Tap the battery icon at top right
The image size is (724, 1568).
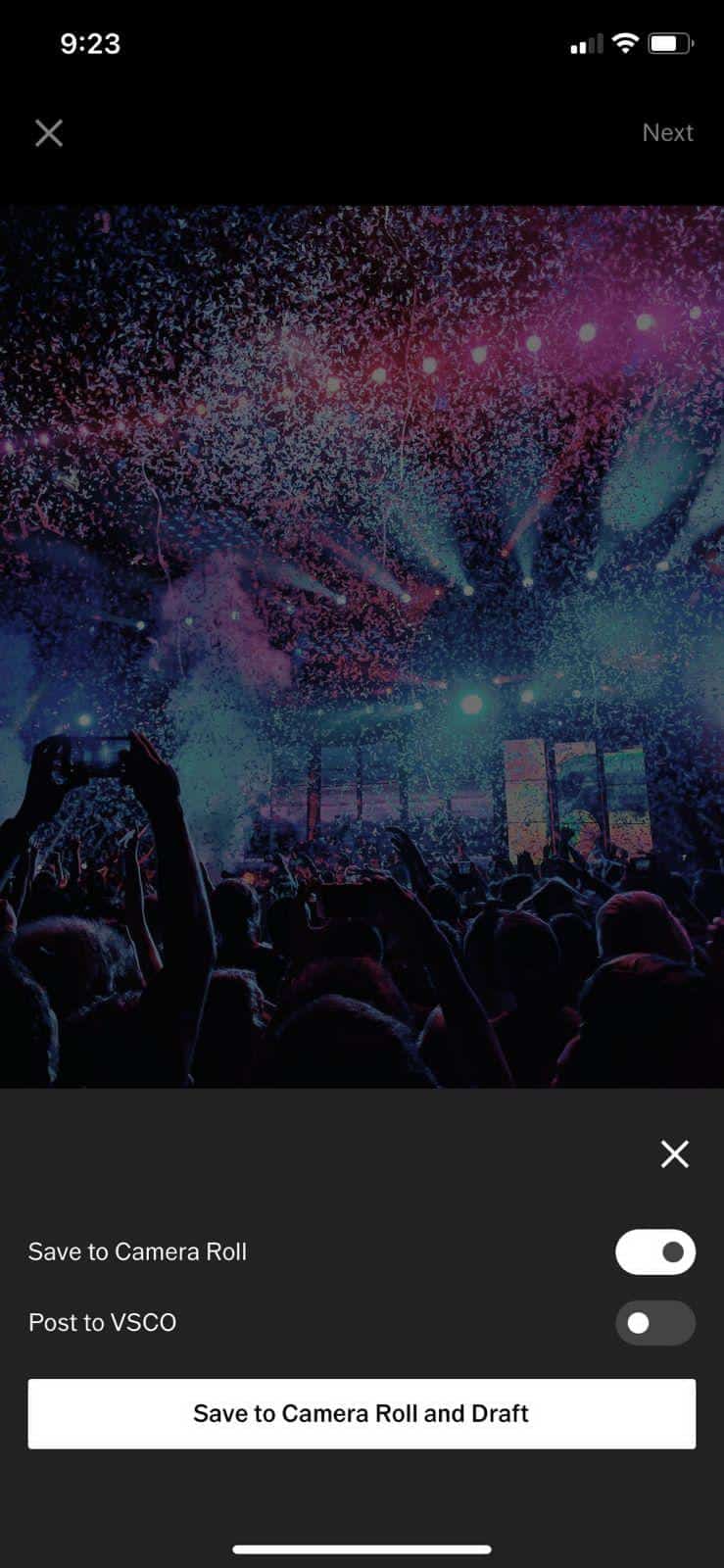[672, 42]
